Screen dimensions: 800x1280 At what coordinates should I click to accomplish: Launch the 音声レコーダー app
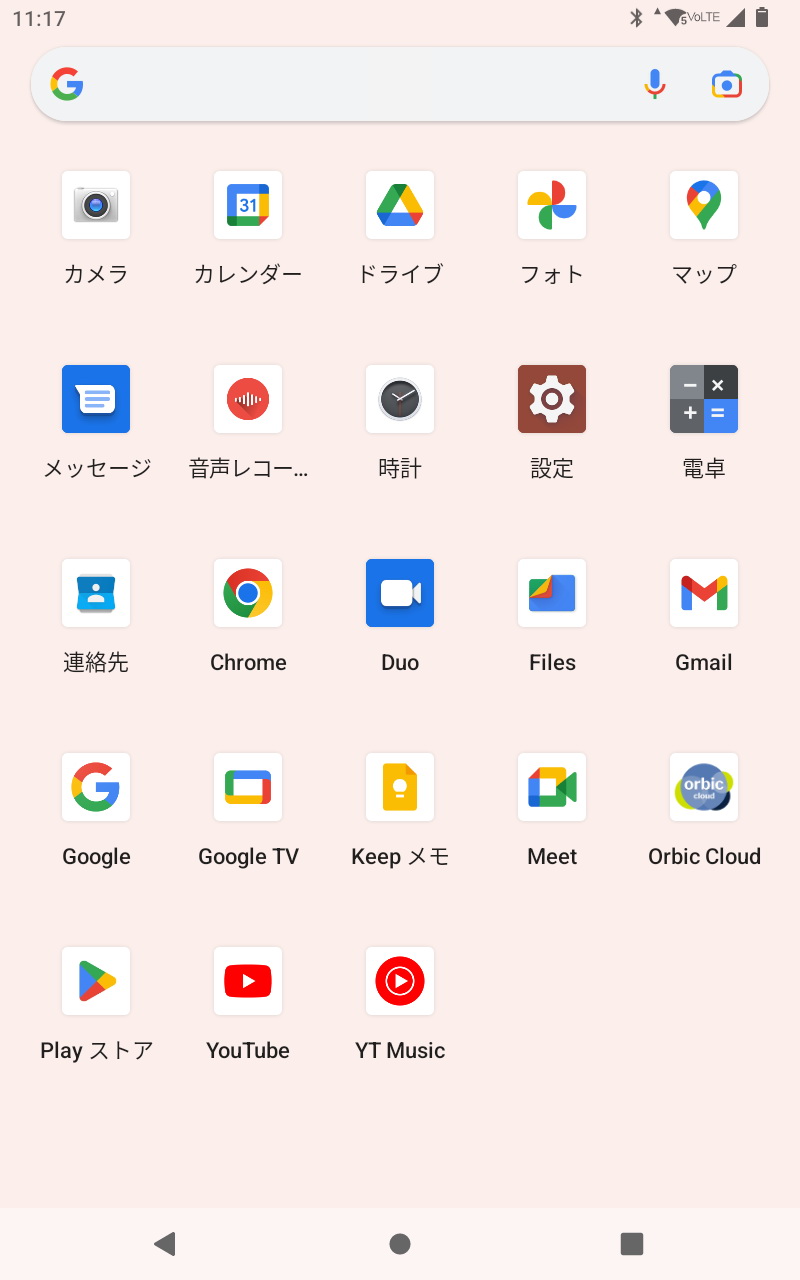pos(248,399)
